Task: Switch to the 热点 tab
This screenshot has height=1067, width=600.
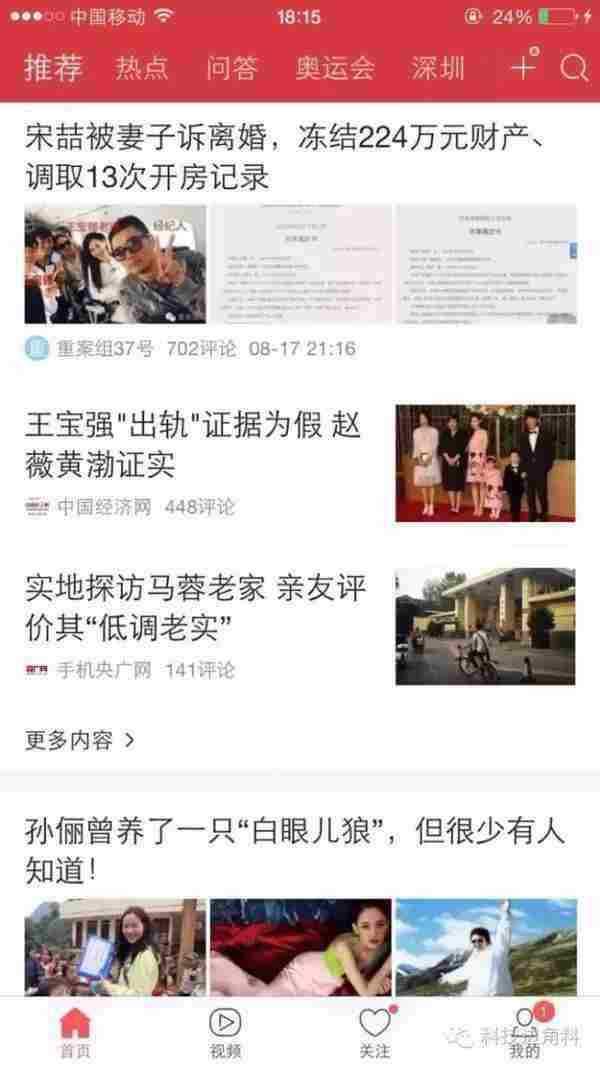Action: (142, 68)
